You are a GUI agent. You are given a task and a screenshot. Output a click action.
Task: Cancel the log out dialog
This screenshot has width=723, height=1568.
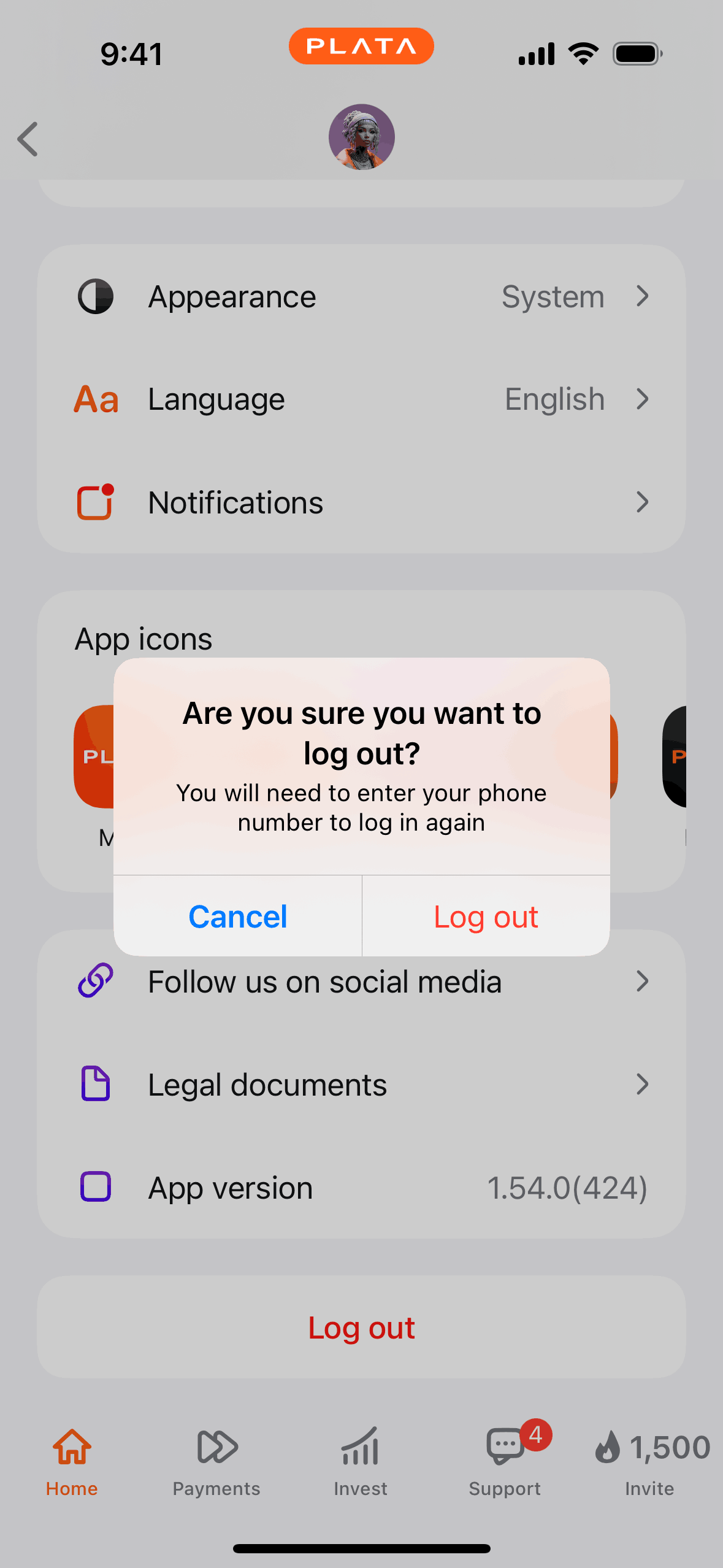coord(238,917)
